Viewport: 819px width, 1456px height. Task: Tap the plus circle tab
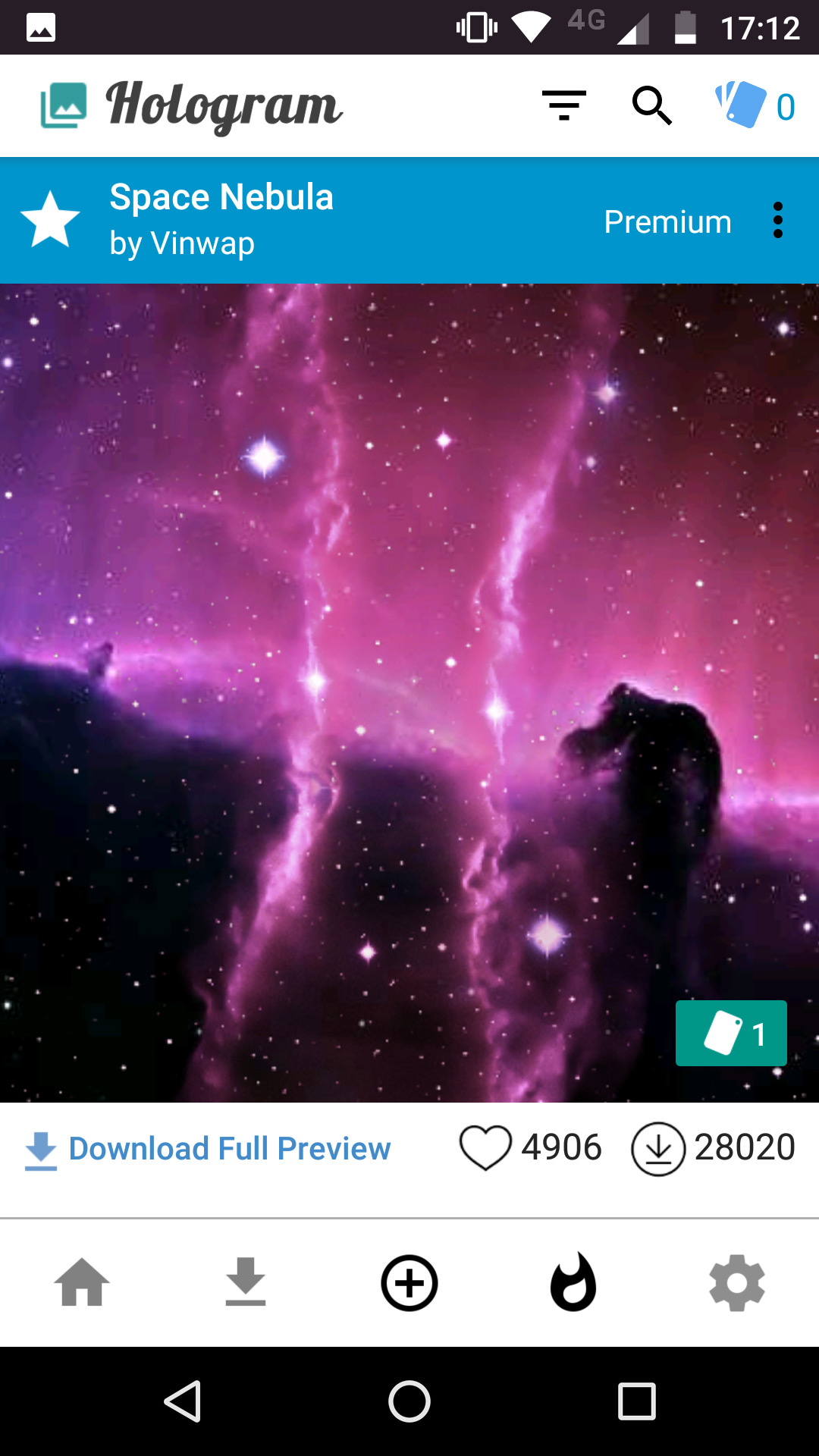[409, 1283]
